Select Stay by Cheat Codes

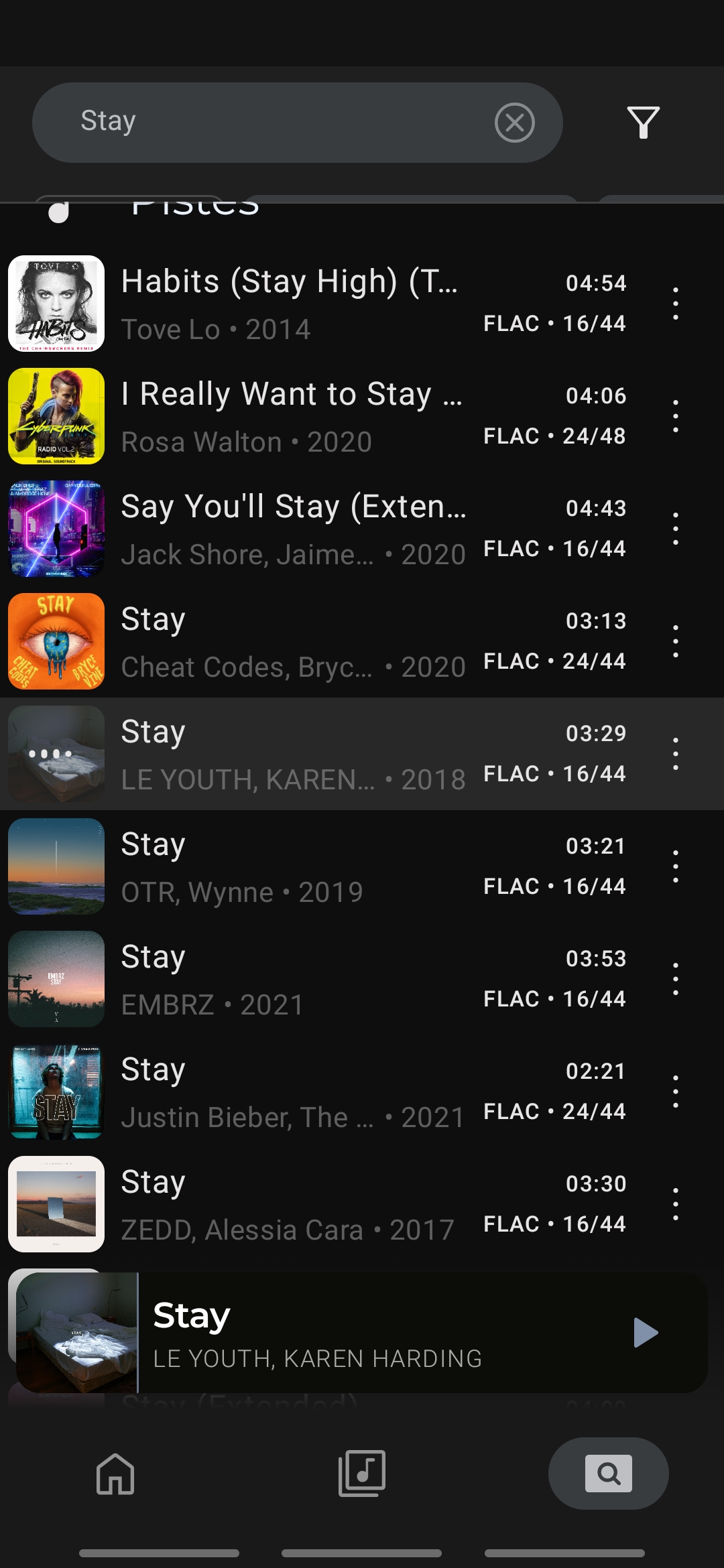point(288,641)
